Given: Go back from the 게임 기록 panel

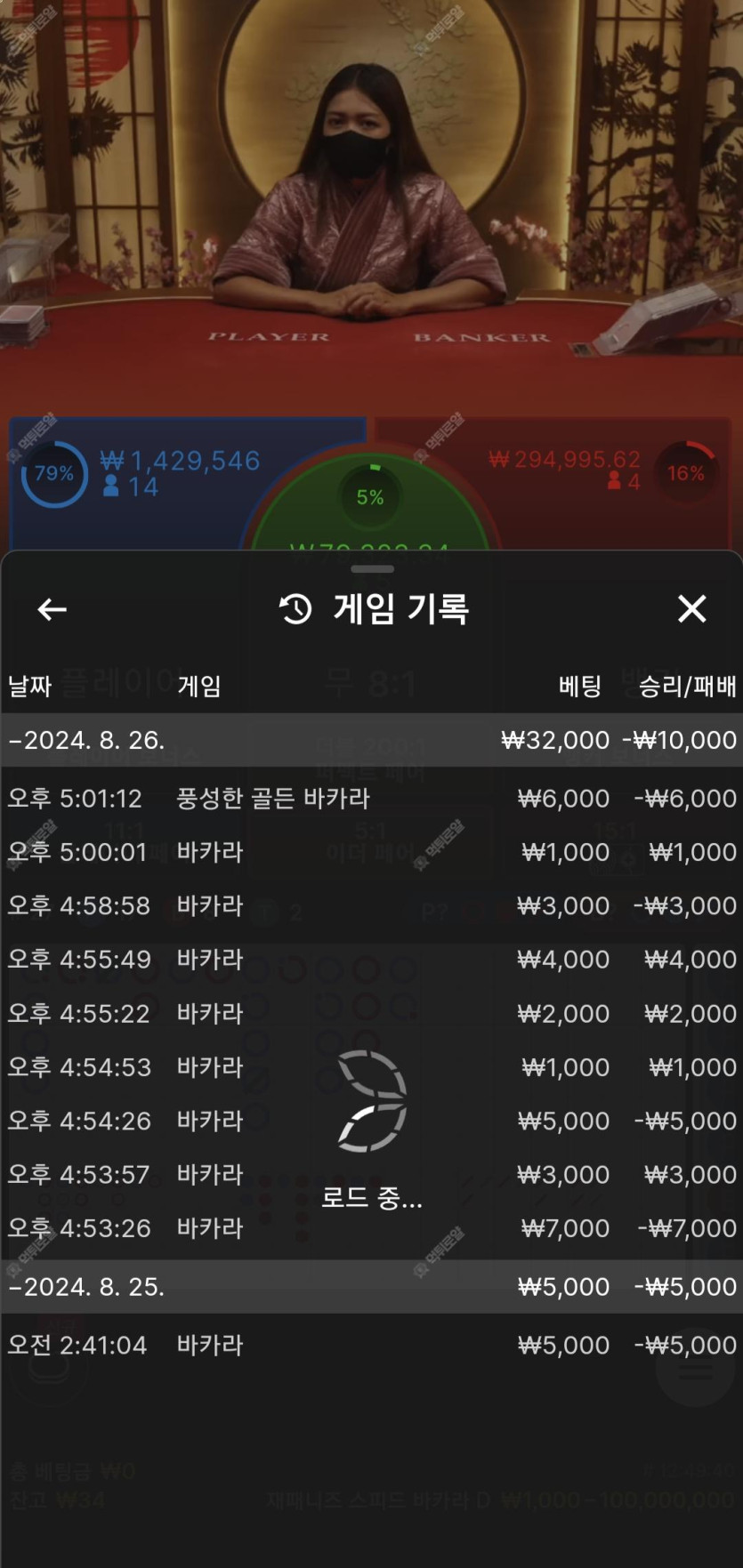Looking at the screenshot, I should pos(52,609).
